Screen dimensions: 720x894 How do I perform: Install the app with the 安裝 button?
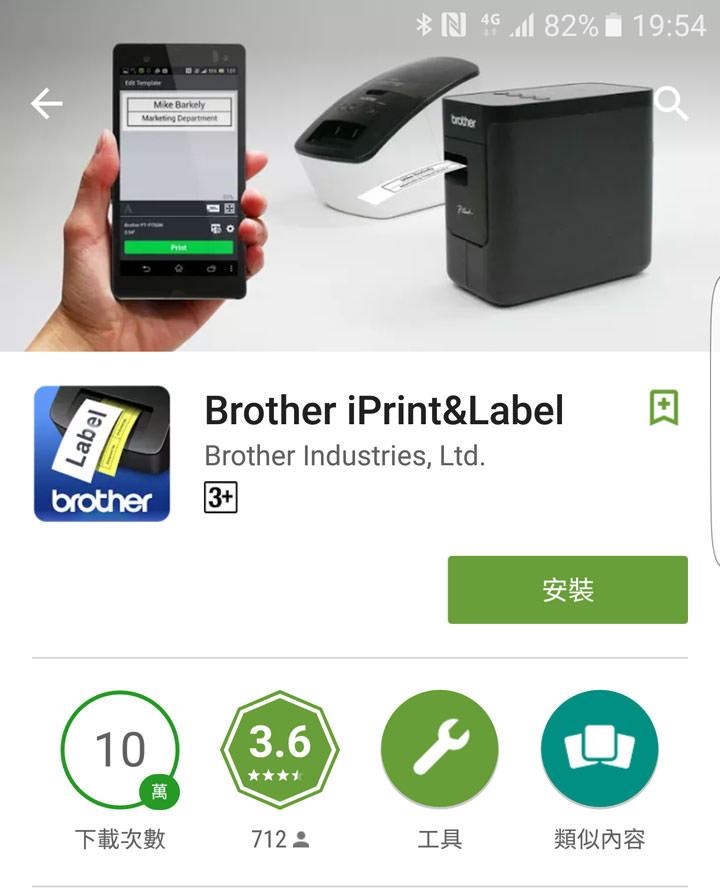tap(570, 590)
